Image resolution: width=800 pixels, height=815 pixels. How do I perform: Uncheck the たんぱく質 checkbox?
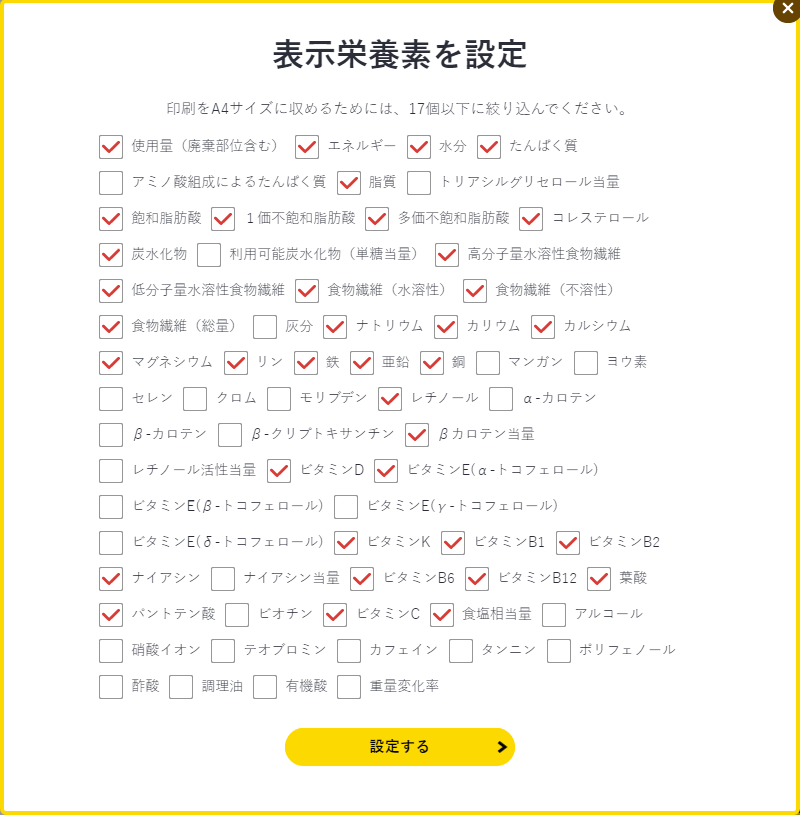(x=489, y=146)
